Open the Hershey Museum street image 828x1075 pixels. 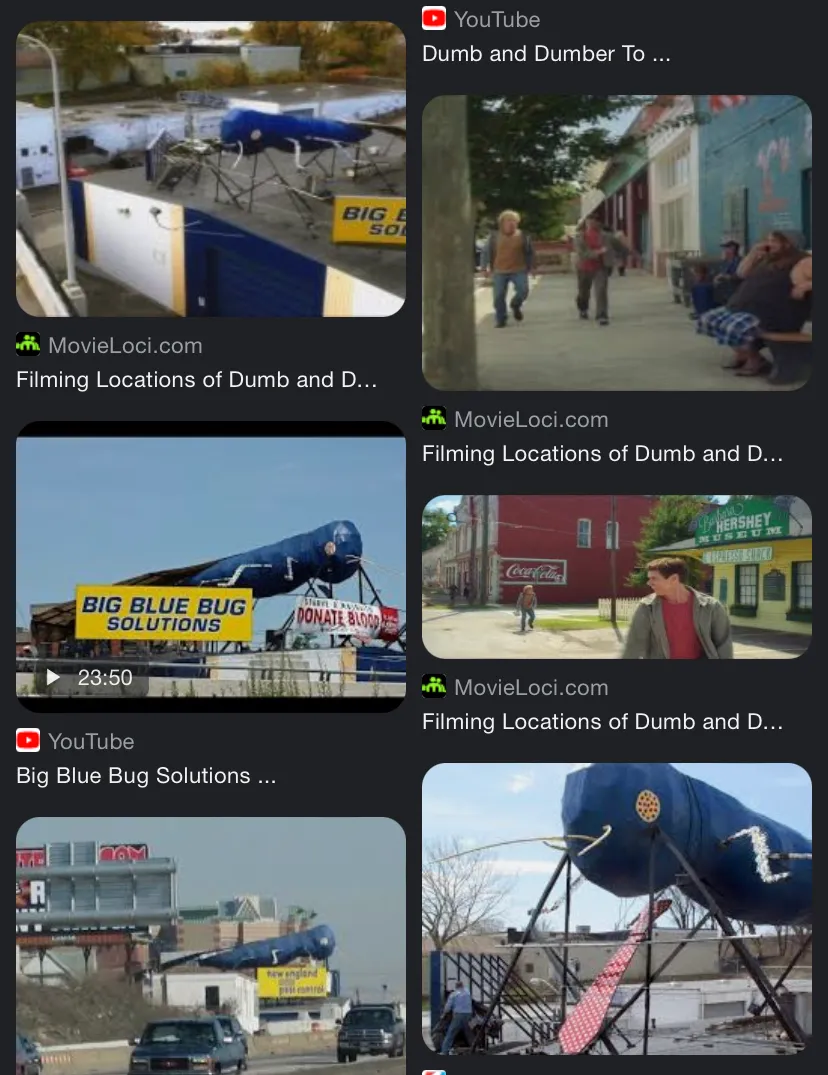click(616, 576)
